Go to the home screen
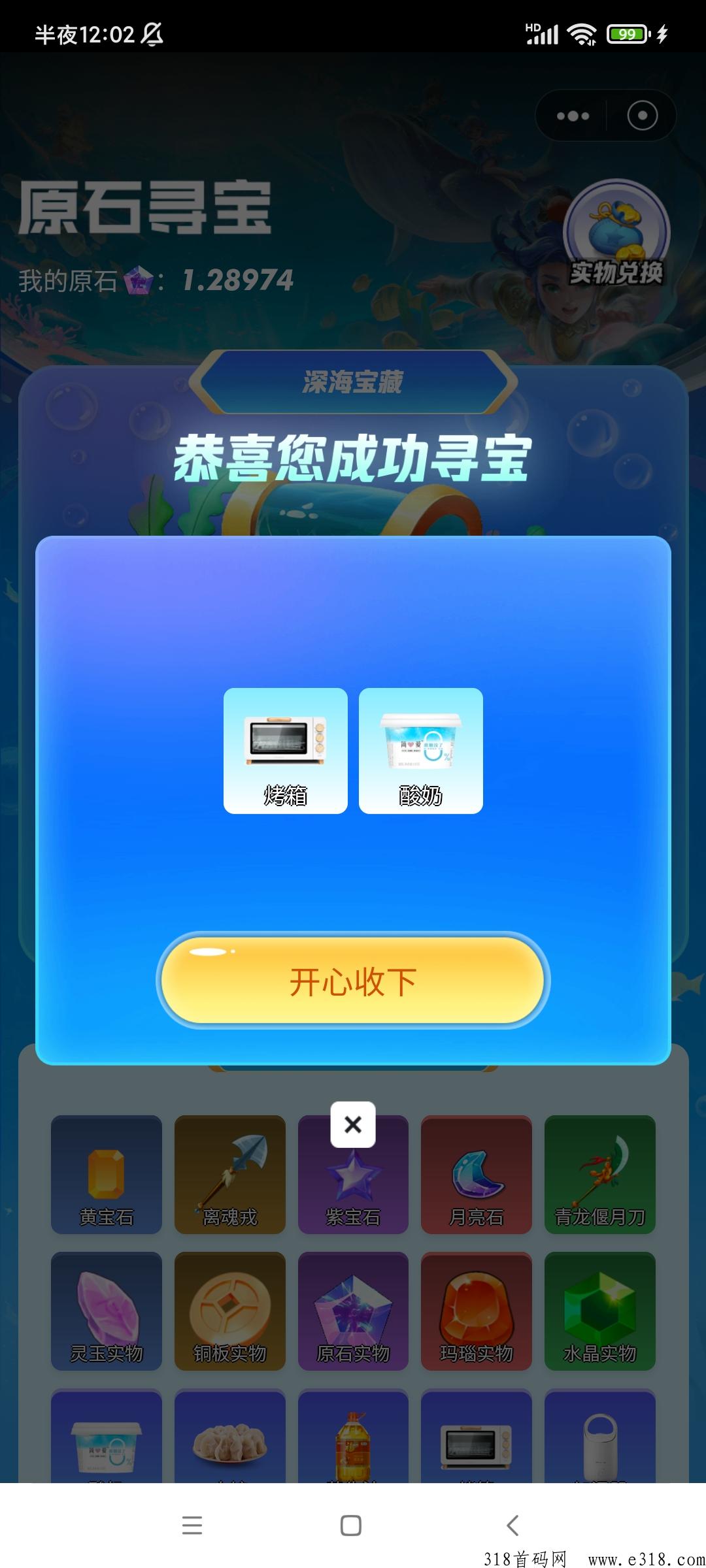Viewport: 706px width, 1568px height. point(351,1526)
